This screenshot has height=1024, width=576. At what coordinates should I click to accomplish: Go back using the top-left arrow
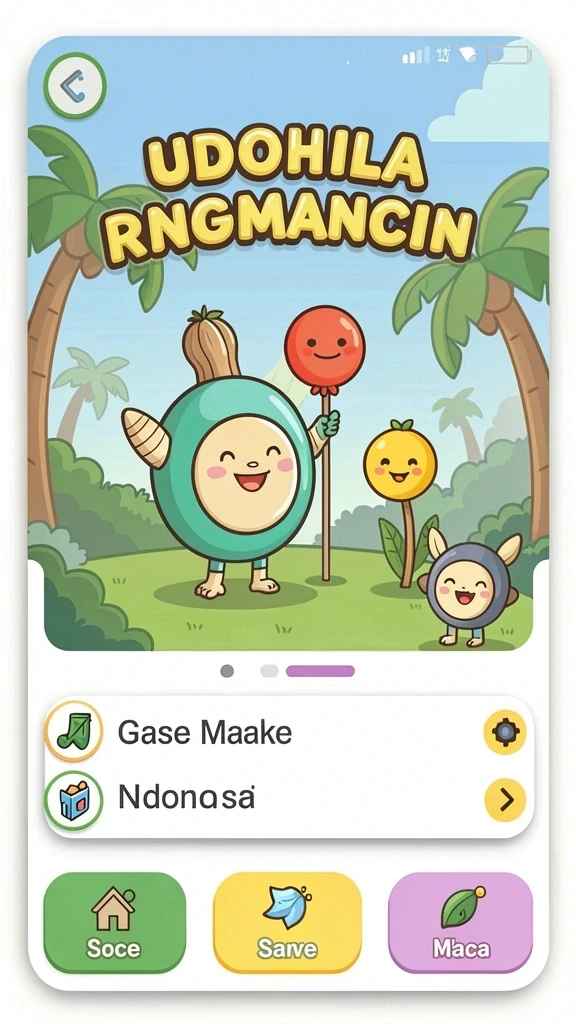click(x=74, y=85)
